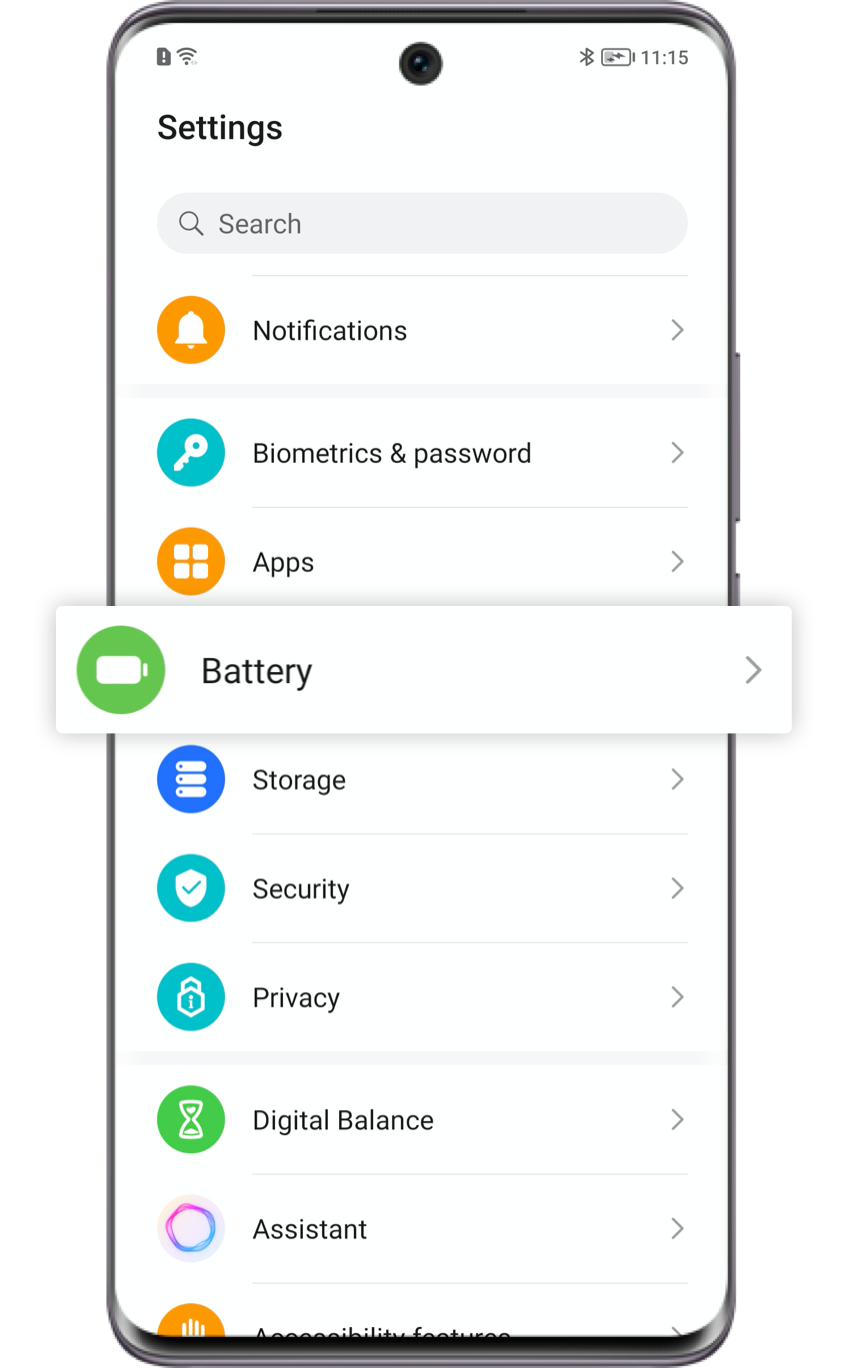Open Notifications settings
Image resolution: width=845 pixels, height=1368 pixels.
[x=422, y=330]
